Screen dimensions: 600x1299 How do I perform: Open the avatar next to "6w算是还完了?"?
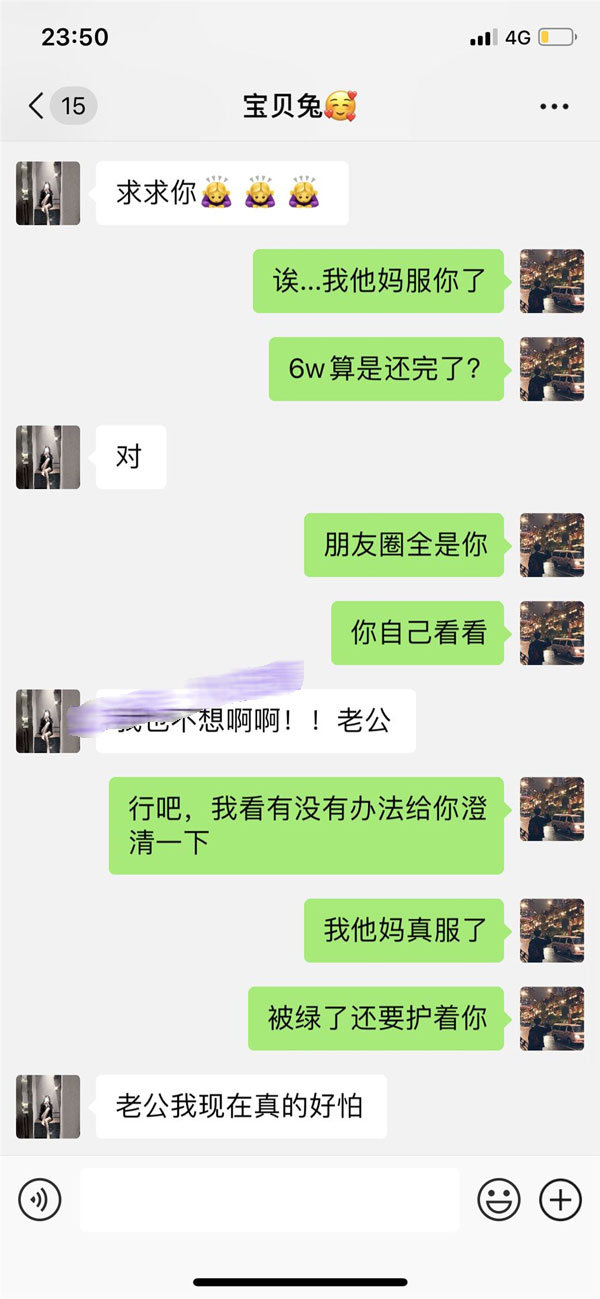(x=552, y=369)
